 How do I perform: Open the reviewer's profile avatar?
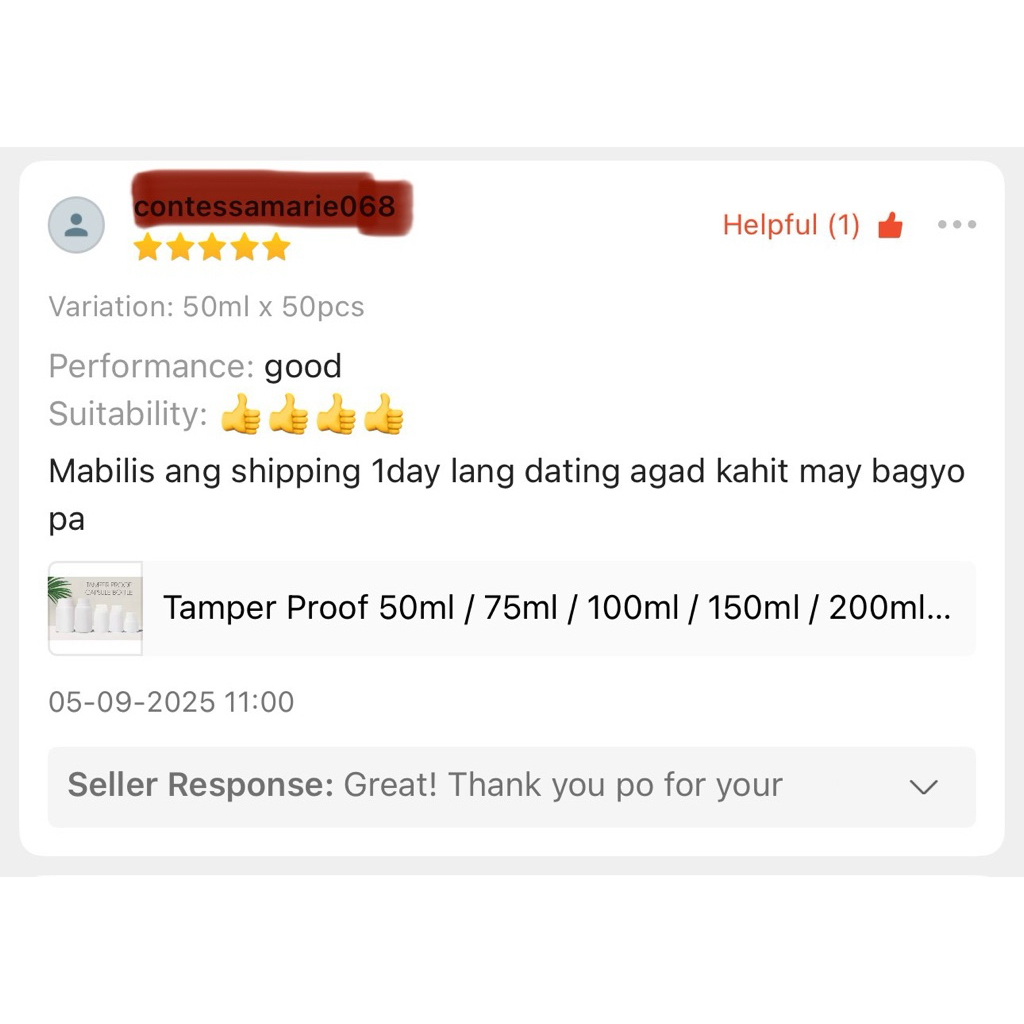(76, 225)
